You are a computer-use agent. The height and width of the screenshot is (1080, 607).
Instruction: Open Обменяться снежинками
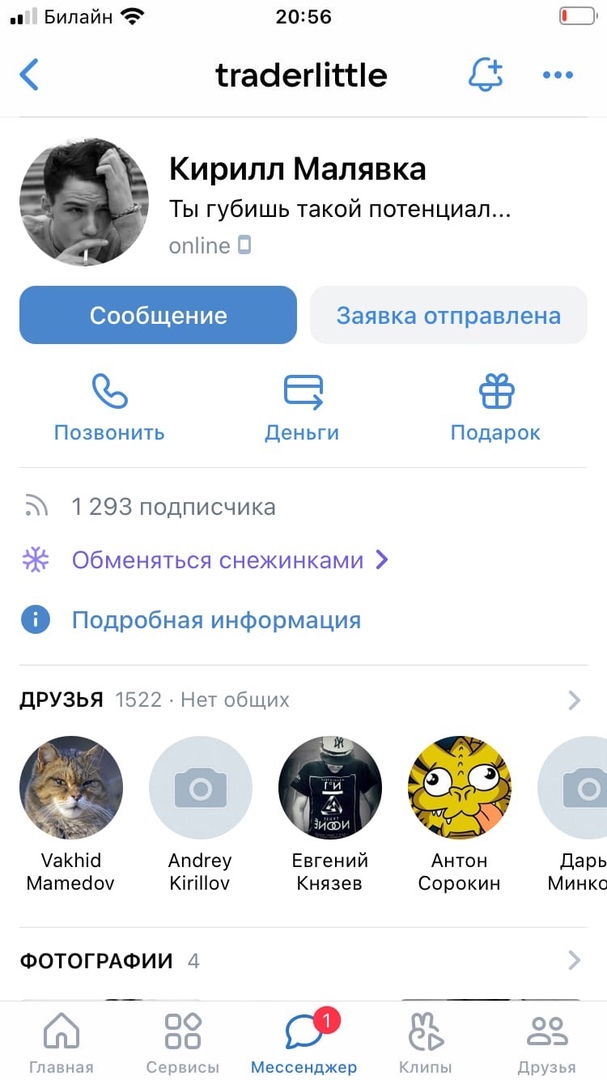coord(218,560)
